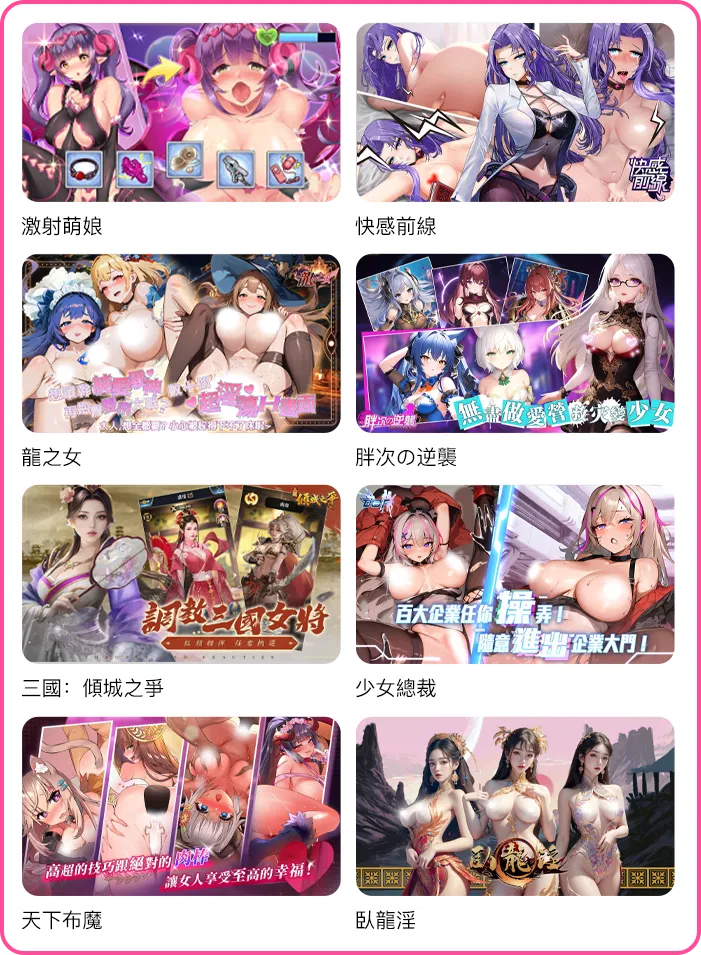Open the 快感前線 game card
Image resolution: width=701 pixels, height=955 pixels.
click(x=515, y=113)
